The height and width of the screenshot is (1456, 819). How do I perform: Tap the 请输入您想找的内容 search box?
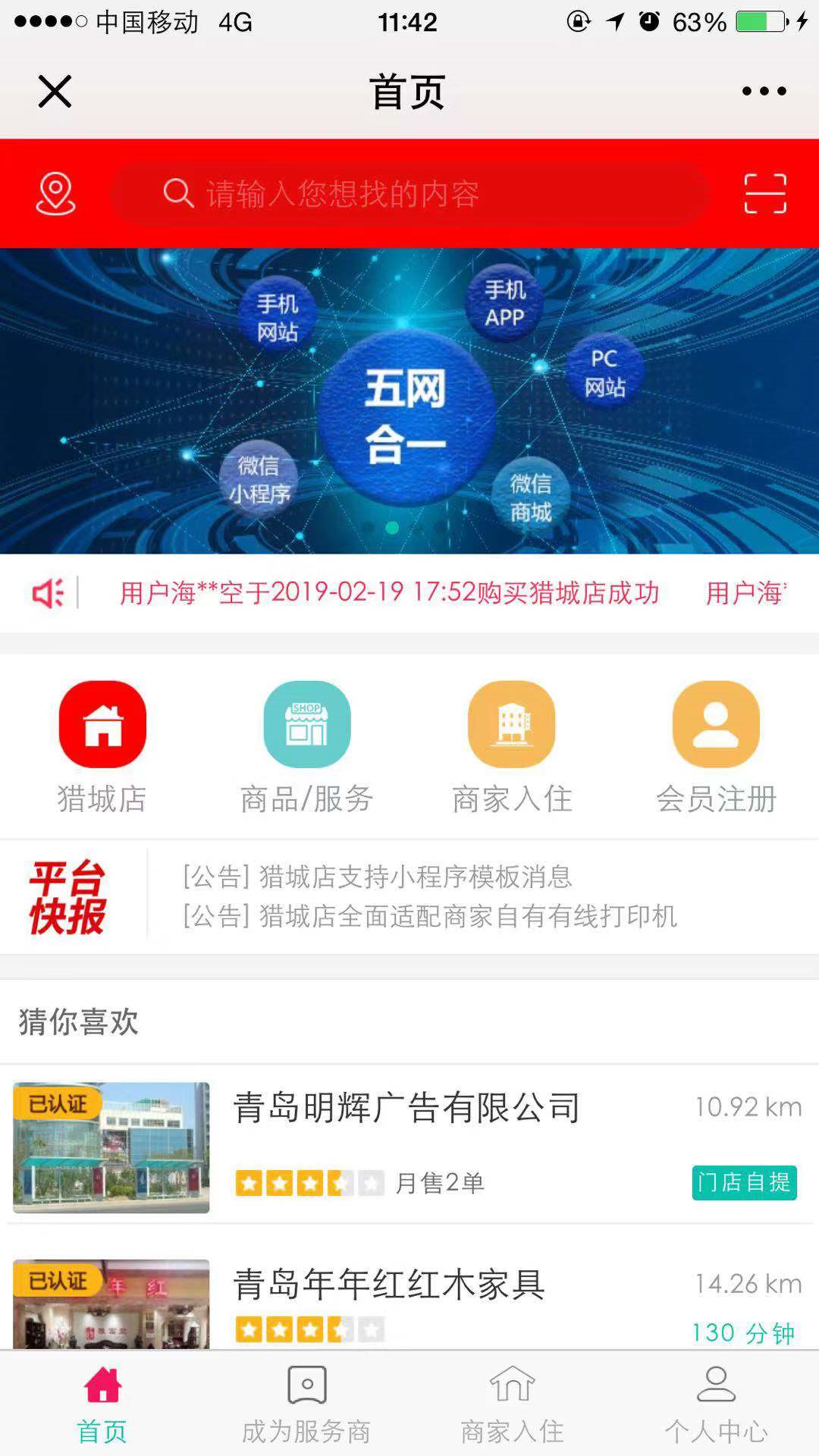tap(409, 194)
